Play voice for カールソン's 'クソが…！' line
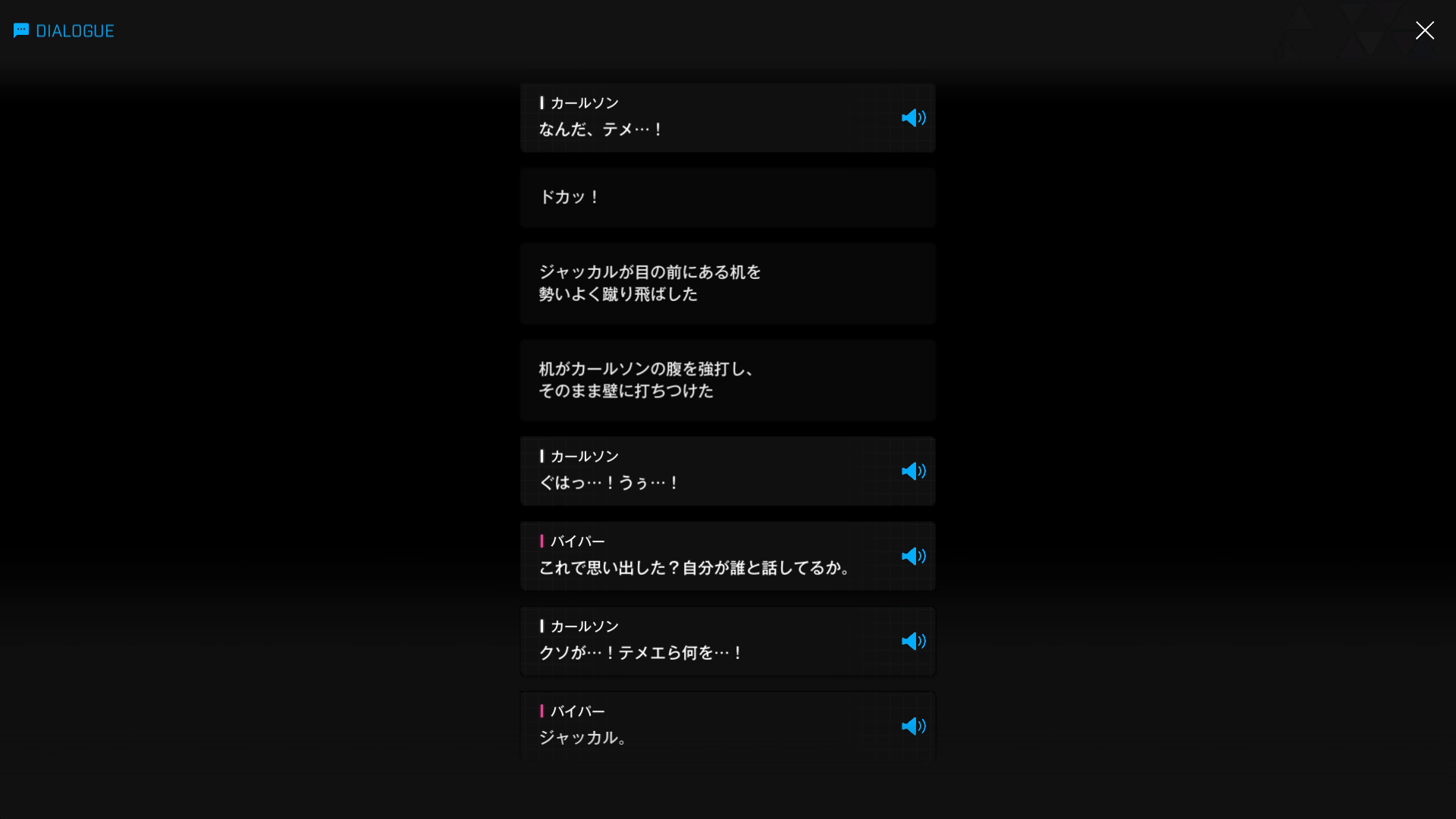 pos(913,641)
